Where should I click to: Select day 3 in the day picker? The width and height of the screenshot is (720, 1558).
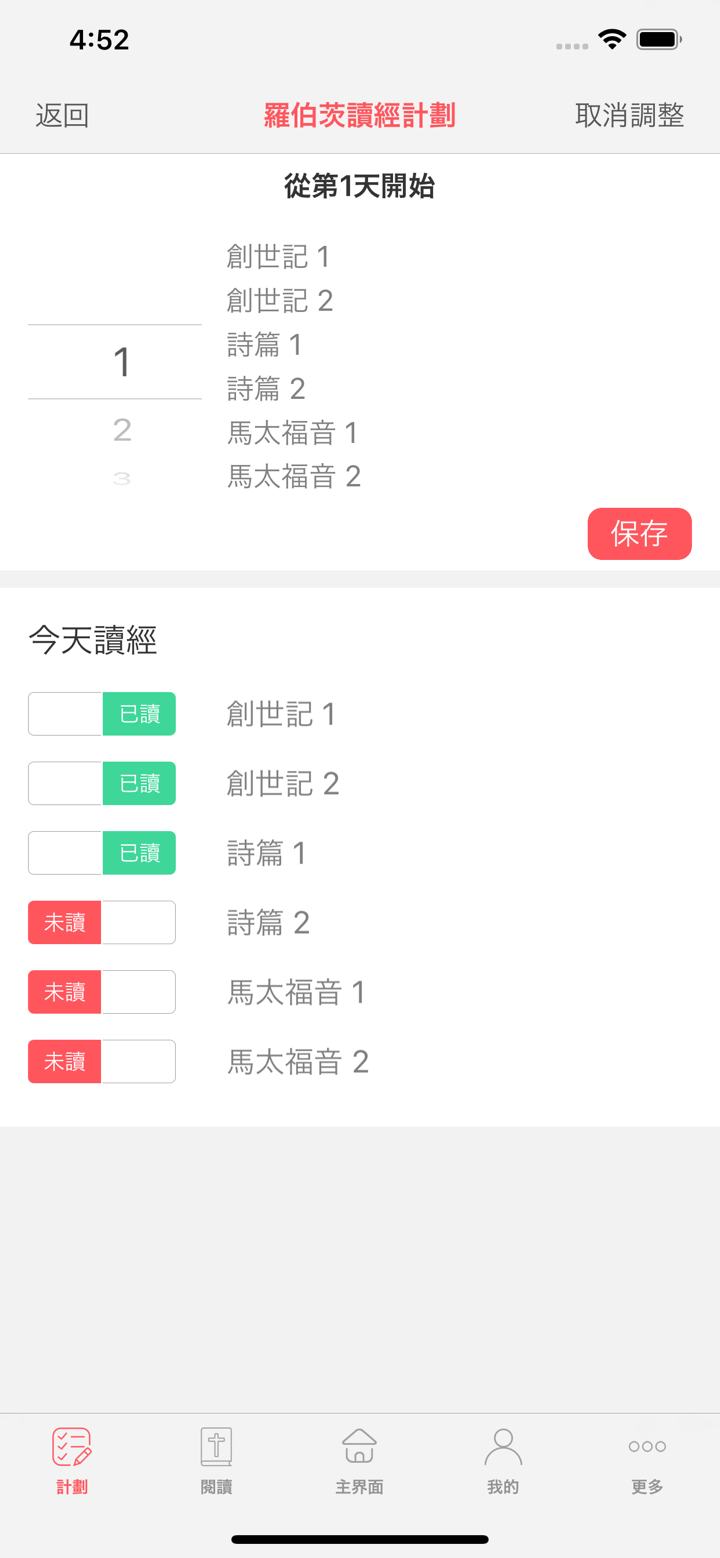coord(122,476)
